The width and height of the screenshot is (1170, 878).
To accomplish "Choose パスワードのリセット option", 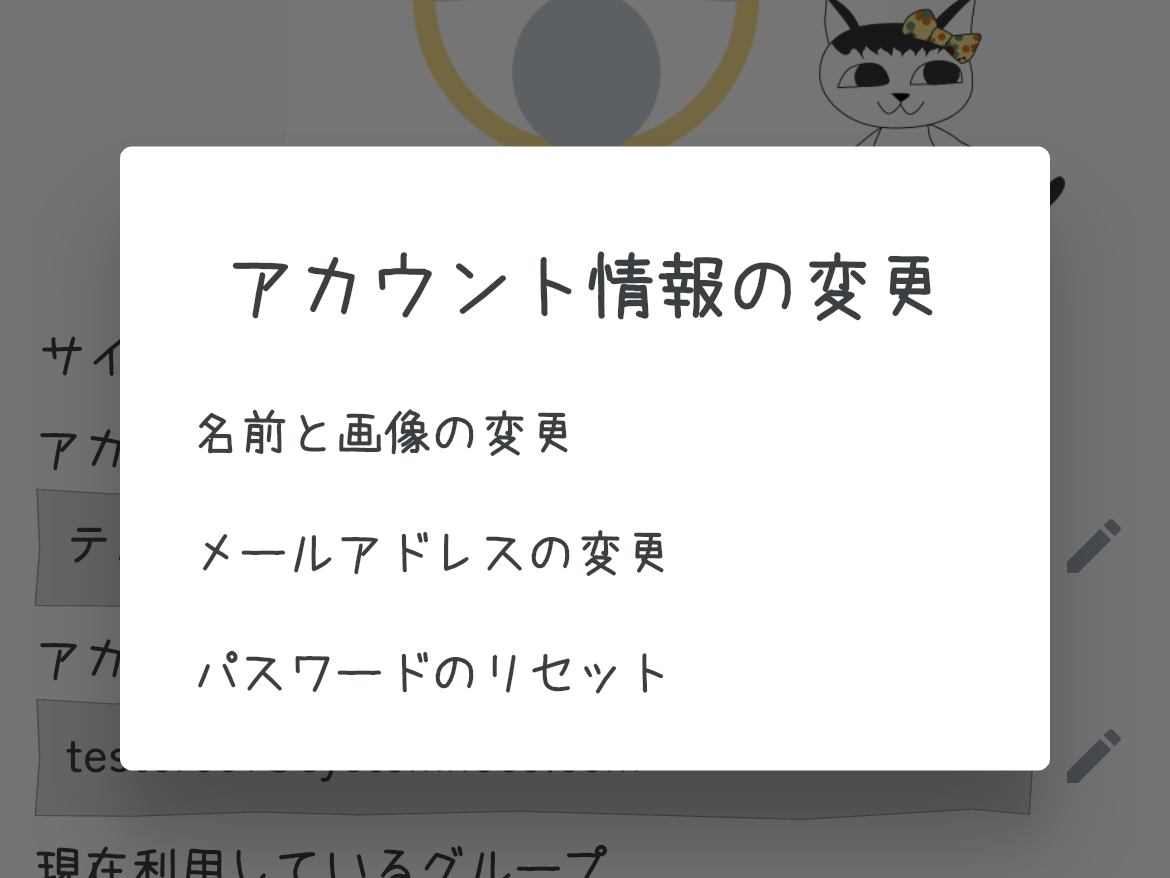I will pos(432,673).
